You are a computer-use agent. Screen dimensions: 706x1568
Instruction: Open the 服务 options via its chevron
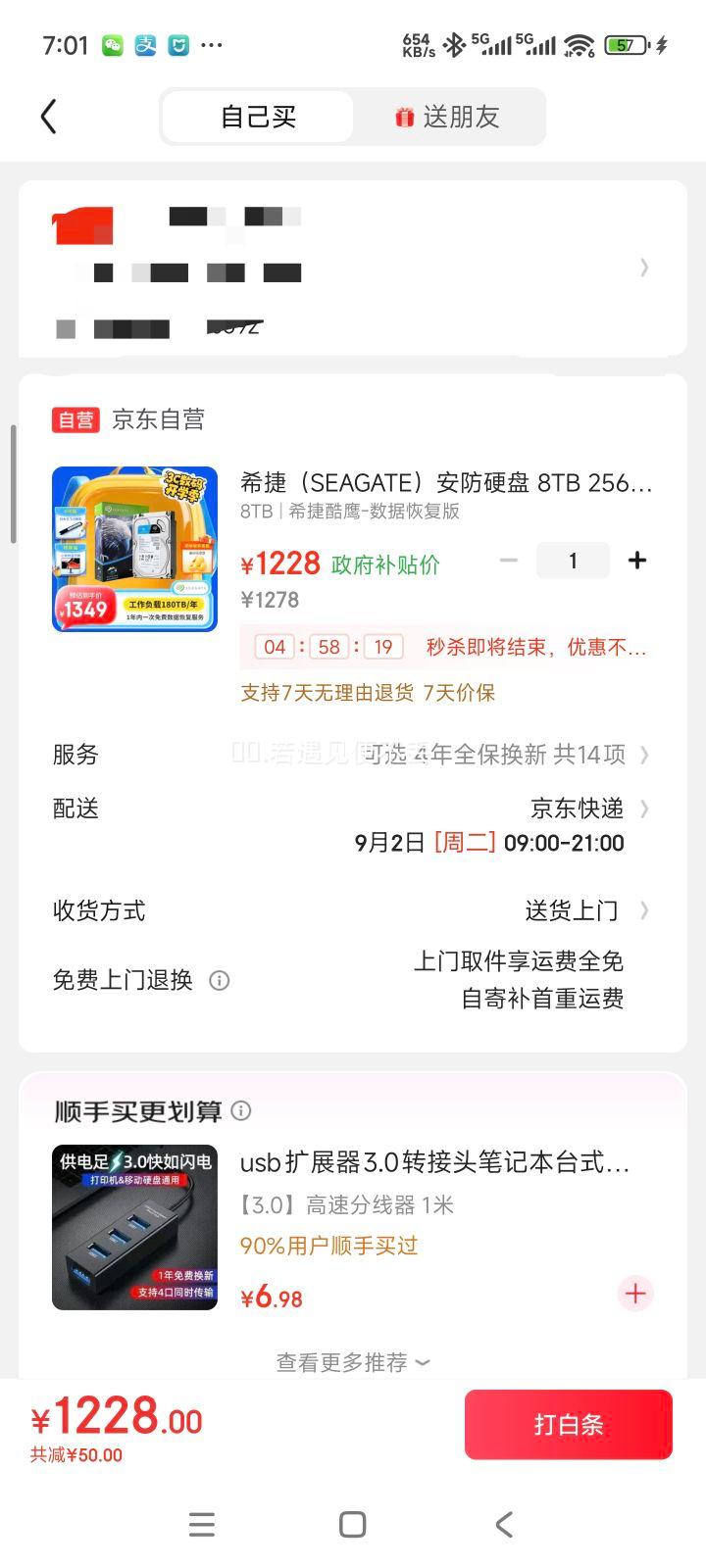pos(643,755)
